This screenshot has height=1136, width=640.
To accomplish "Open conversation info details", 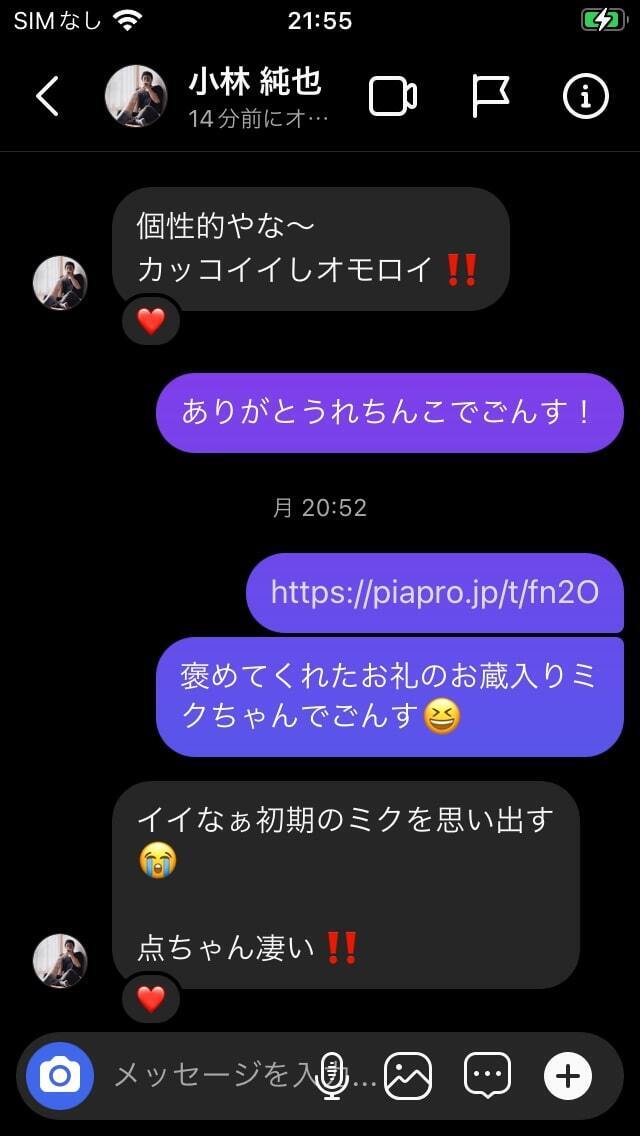I will click(586, 97).
